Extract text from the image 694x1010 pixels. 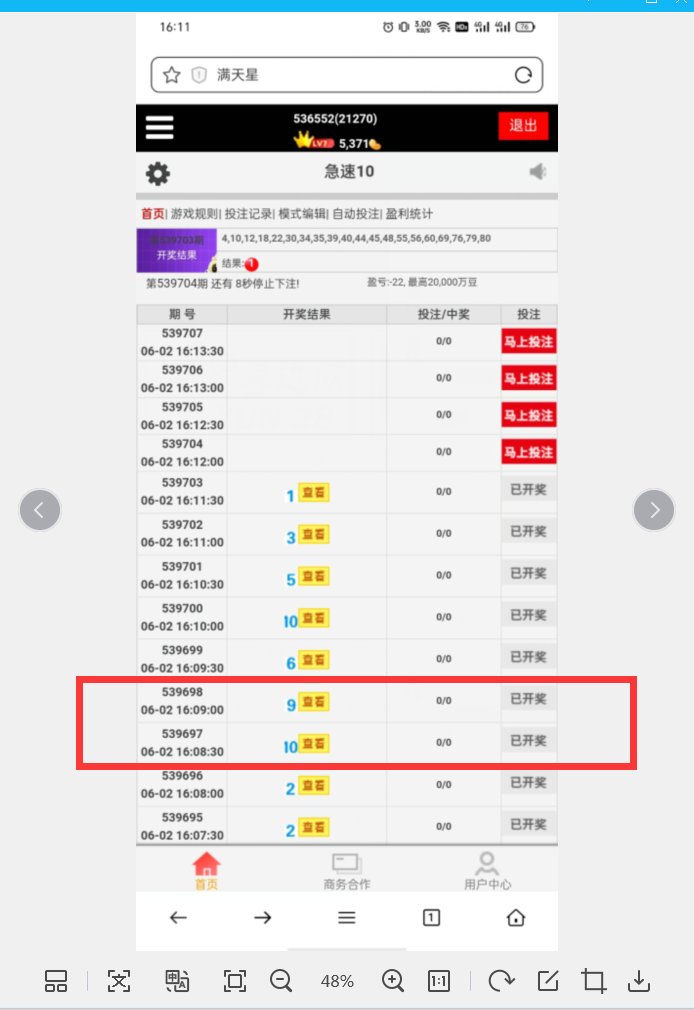119,981
